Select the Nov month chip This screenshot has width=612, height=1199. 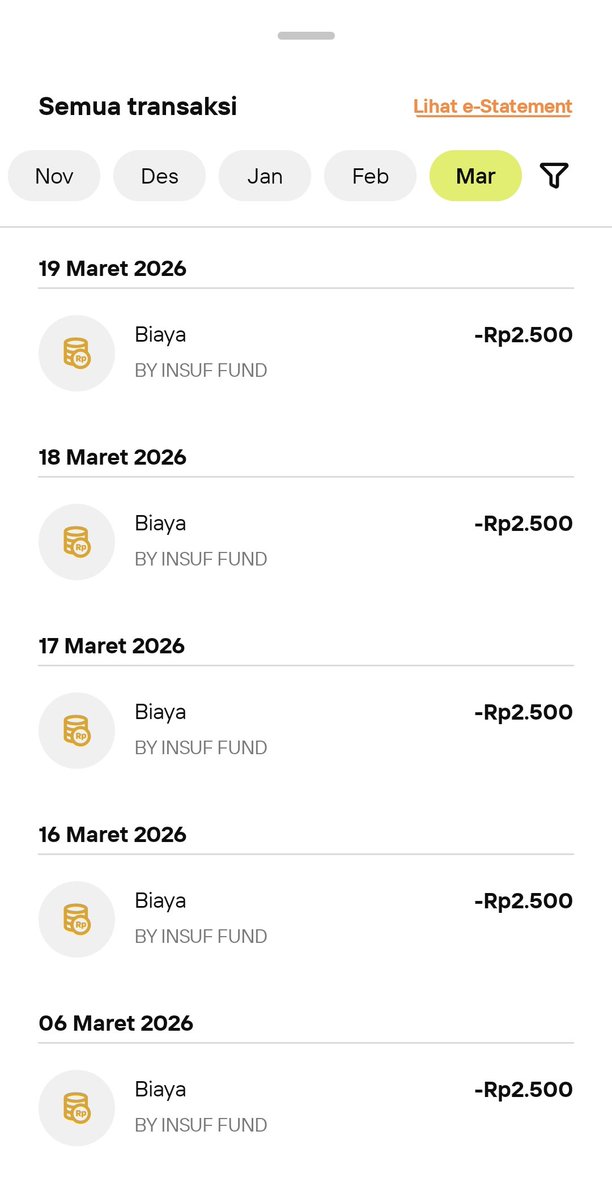[x=54, y=176]
